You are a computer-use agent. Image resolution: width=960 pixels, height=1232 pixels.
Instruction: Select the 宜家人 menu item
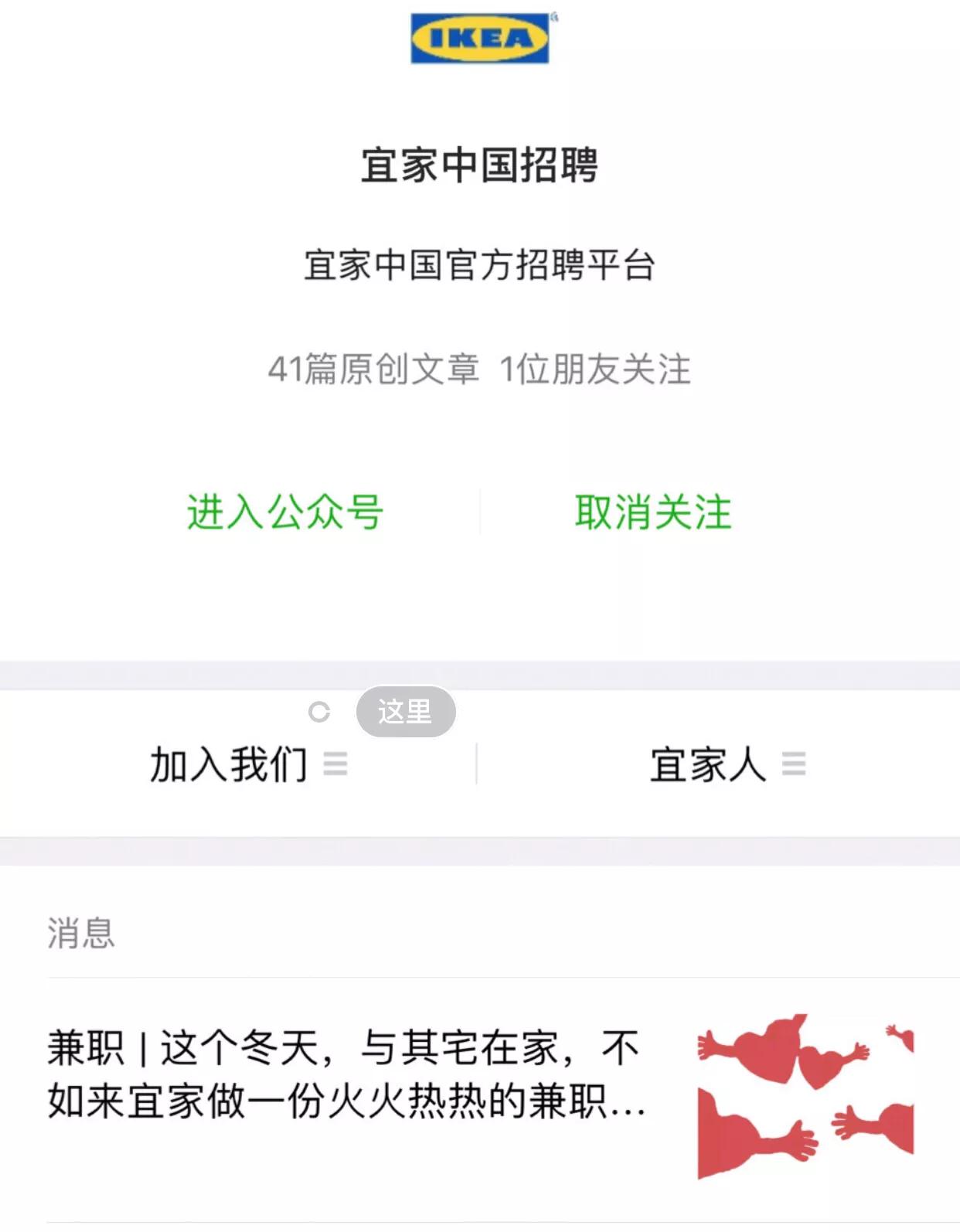point(707,764)
